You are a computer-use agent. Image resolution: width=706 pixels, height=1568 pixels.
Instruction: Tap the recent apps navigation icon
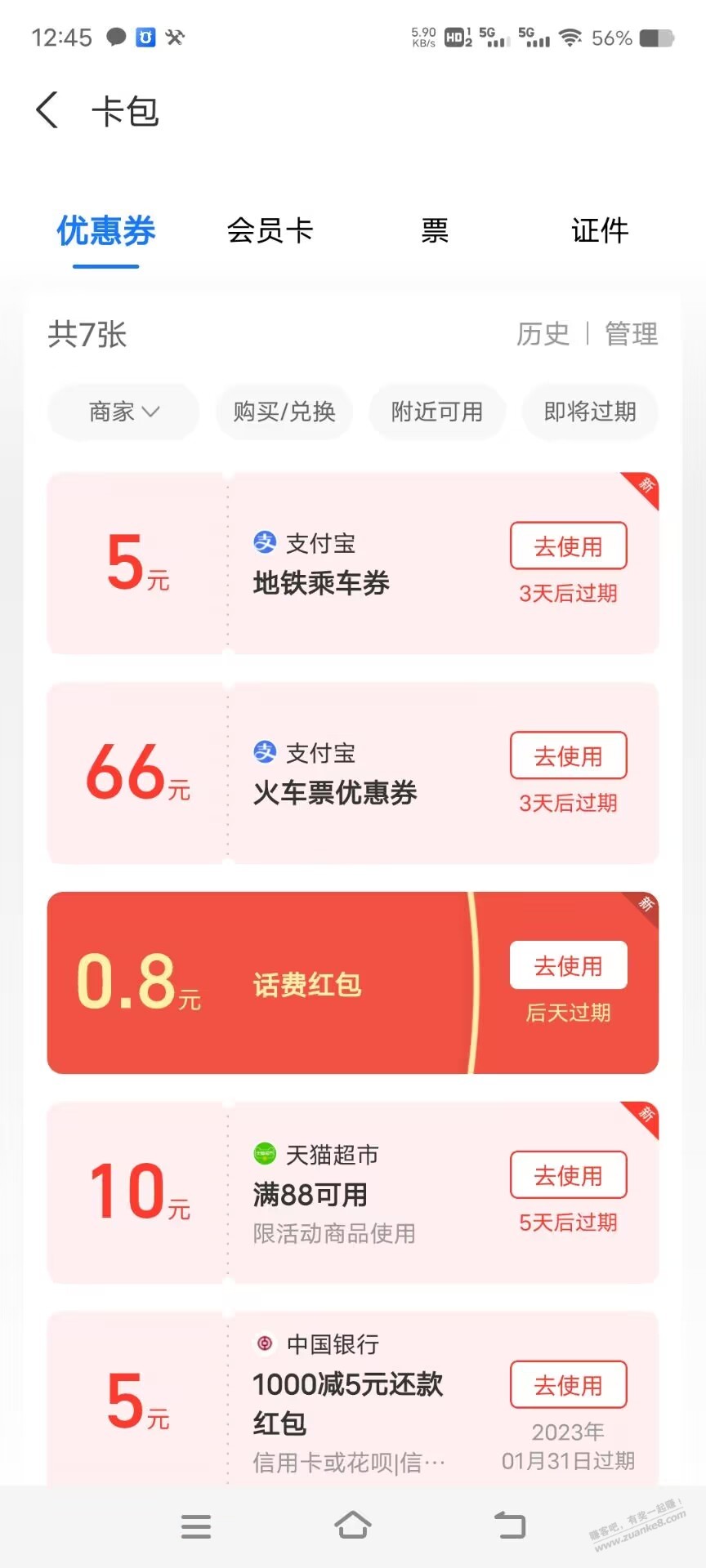click(196, 1526)
